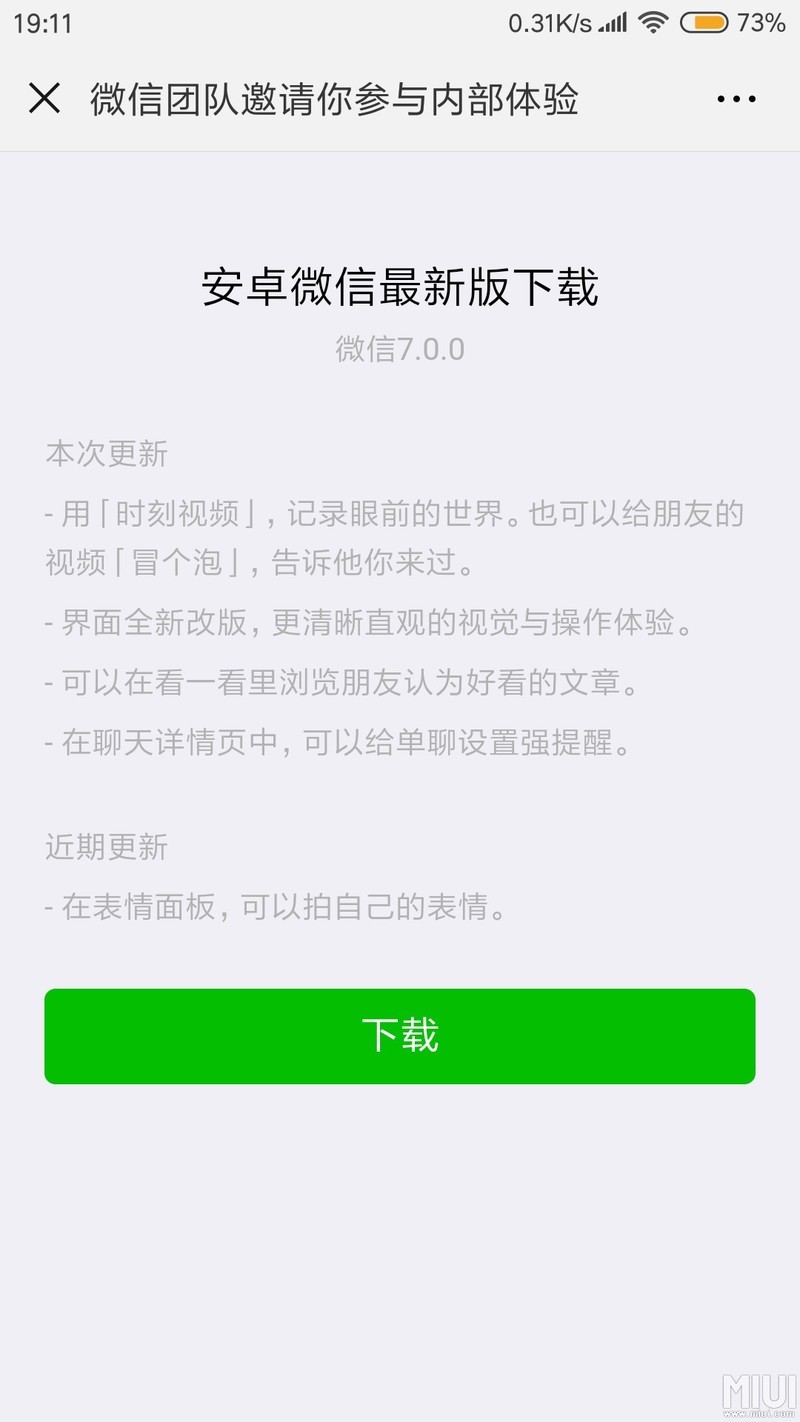
Task: Tap the 近期更新 section header
Action: point(108,848)
